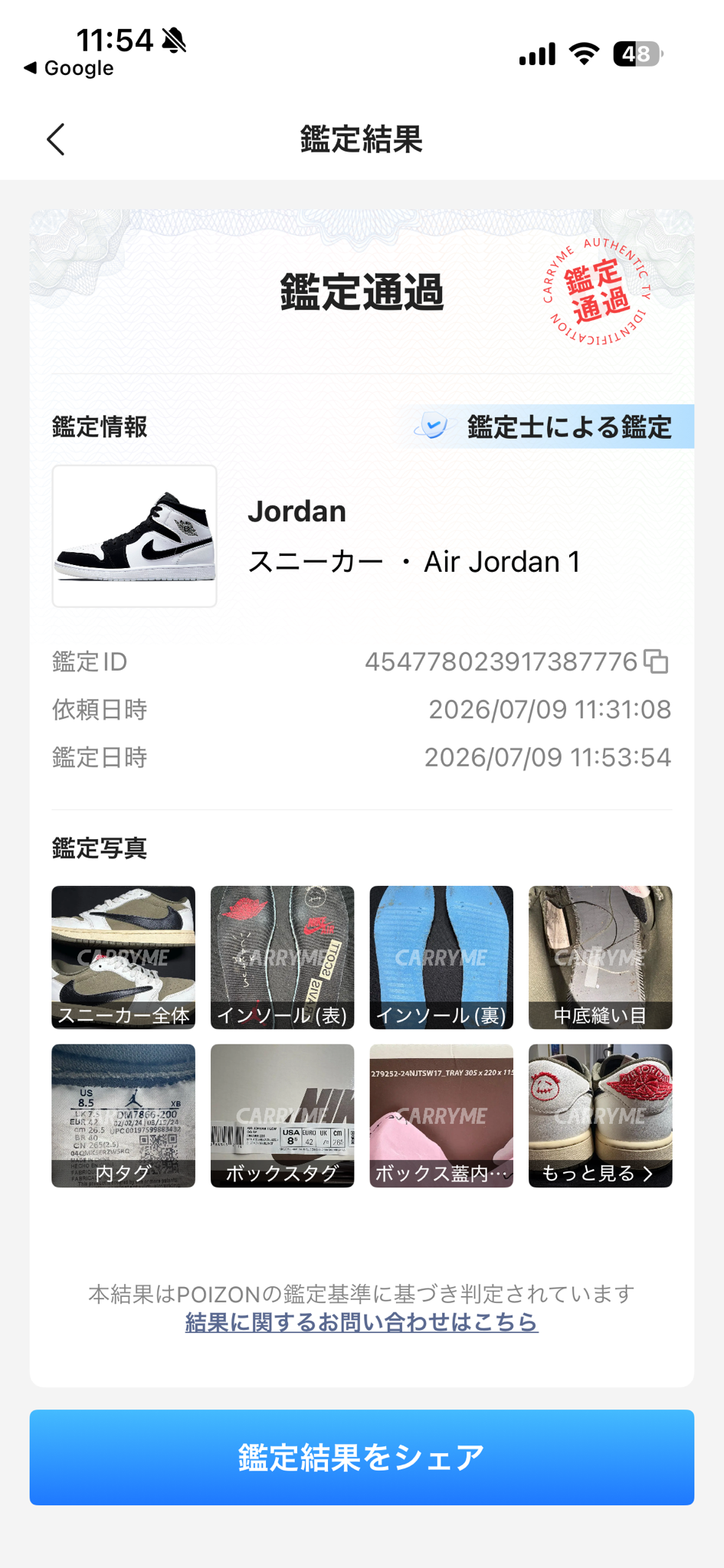This screenshot has height=1568, width=724.
Task: Open the ボックス蓋内 photo
Action: click(x=441, y=1116)
